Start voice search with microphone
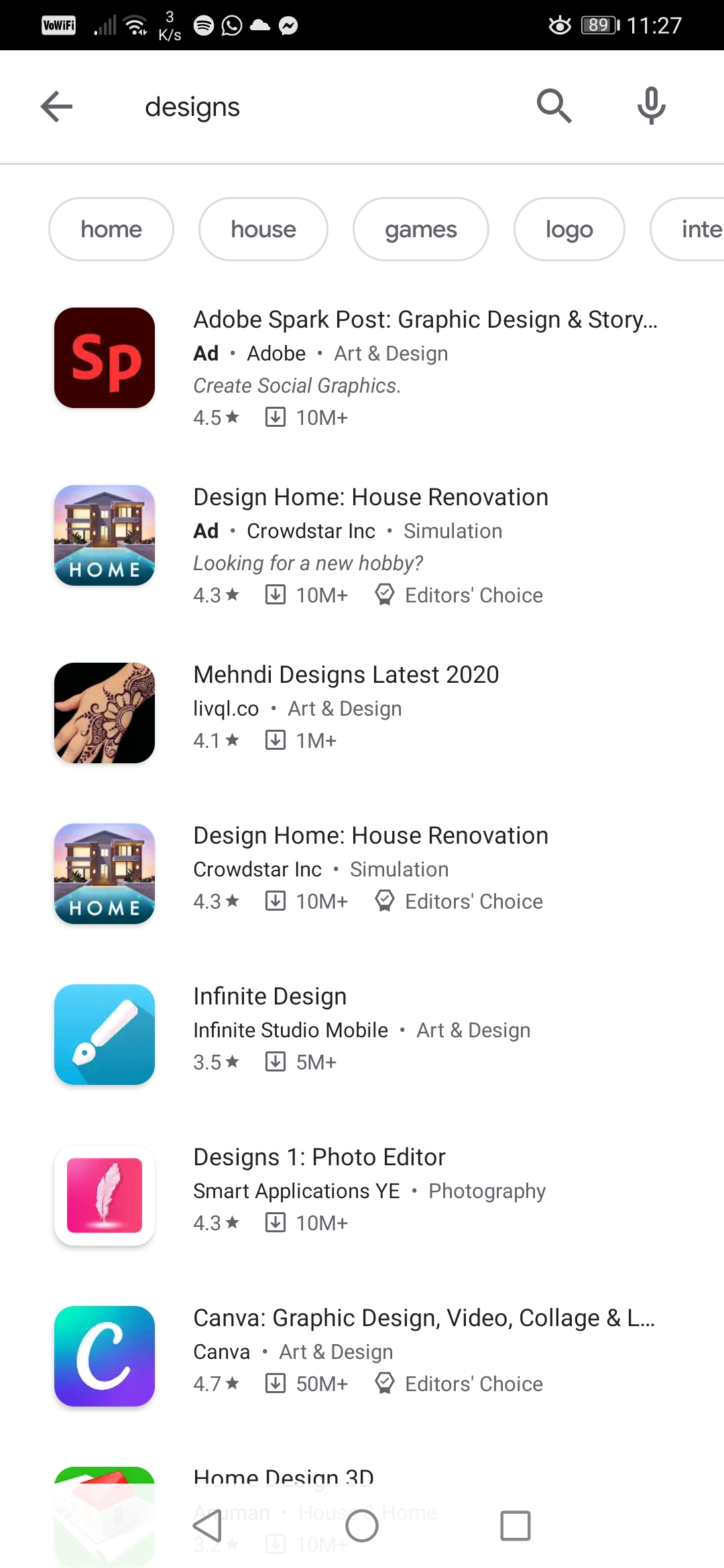 pos(651,106)
